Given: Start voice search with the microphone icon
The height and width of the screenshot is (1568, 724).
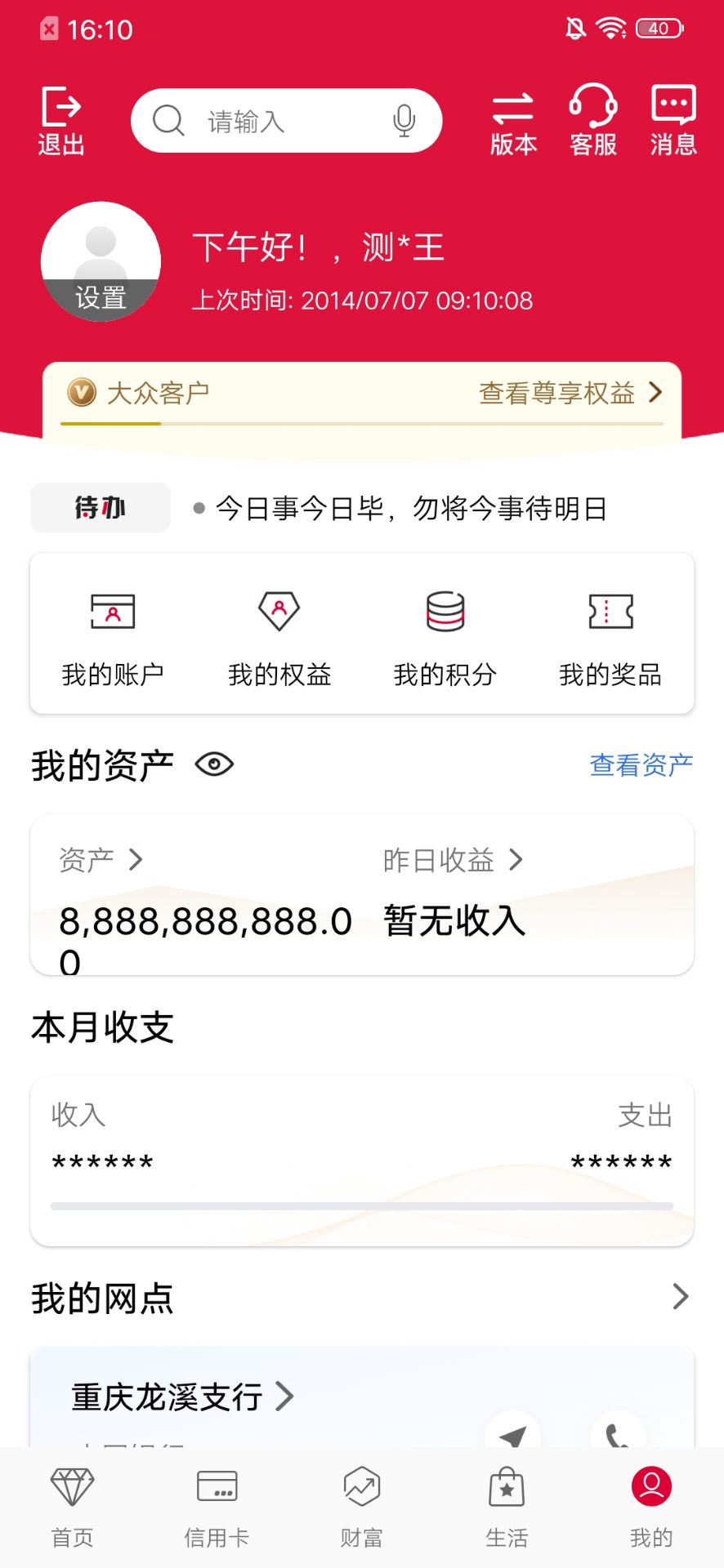Looking at the screenshot, I should click(x=404, y=120).
